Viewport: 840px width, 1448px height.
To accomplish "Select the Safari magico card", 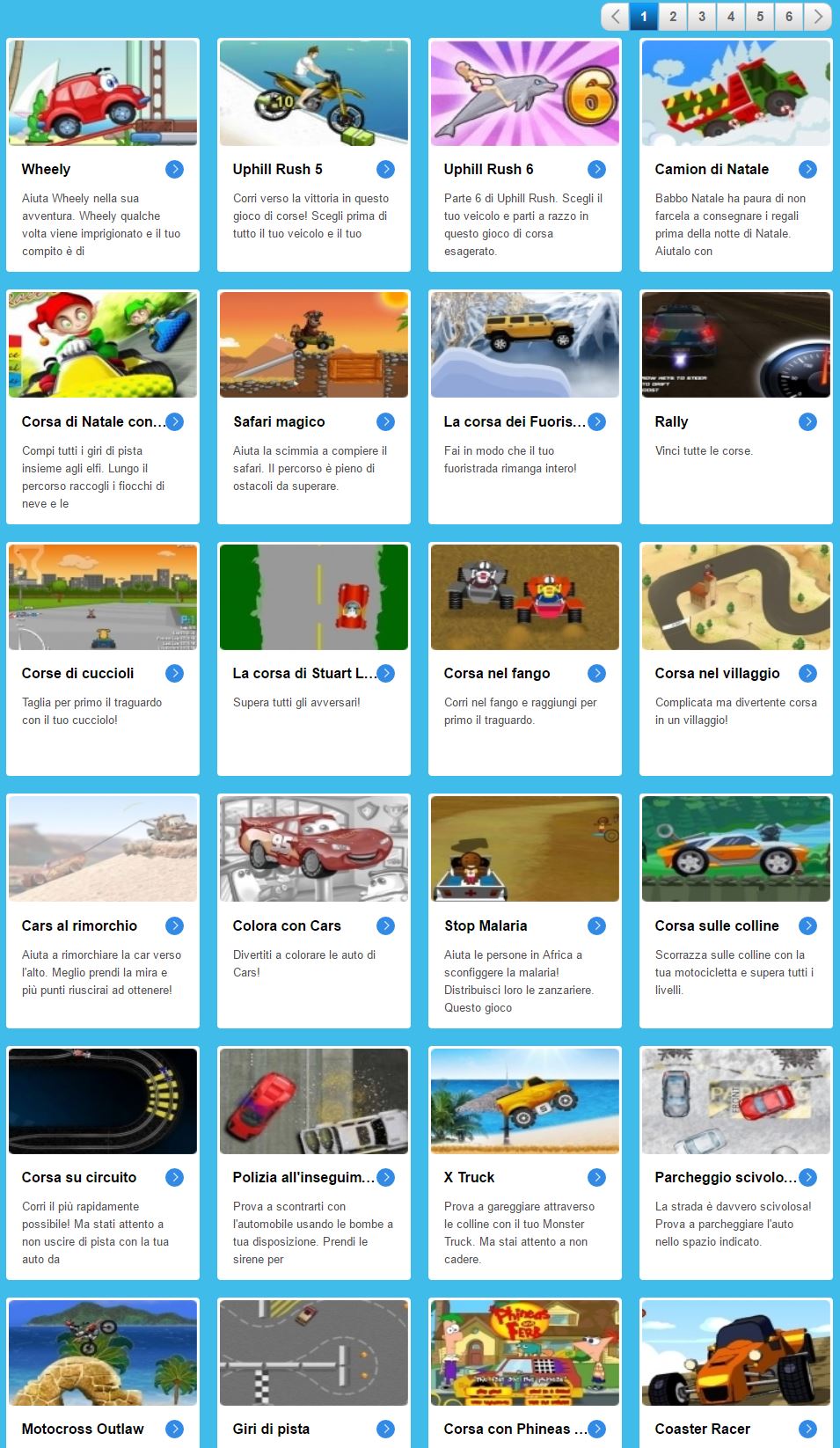I will pyautogui.click(x=314, y=345).
